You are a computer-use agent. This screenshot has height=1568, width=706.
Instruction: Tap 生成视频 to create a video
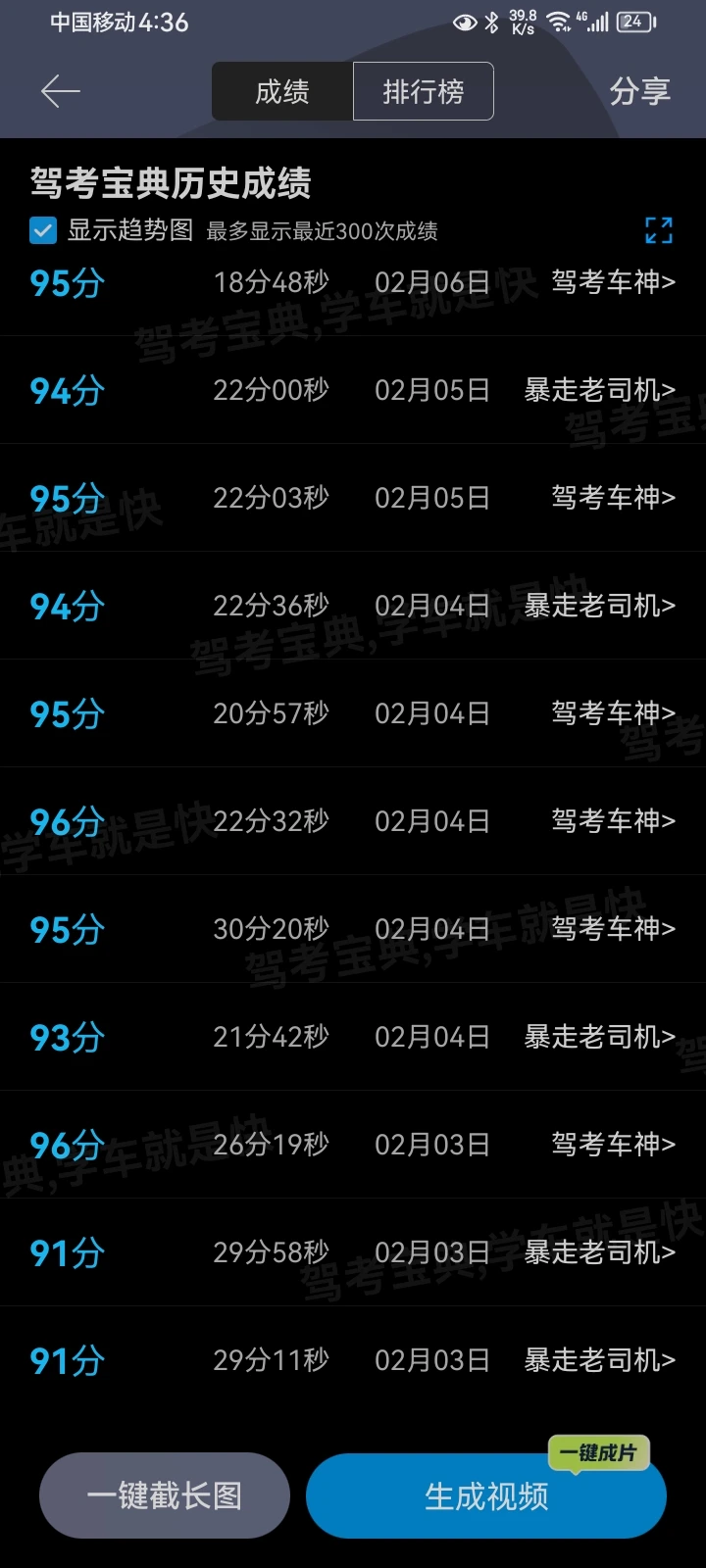pyautogui.click(x=486, y=1495)
